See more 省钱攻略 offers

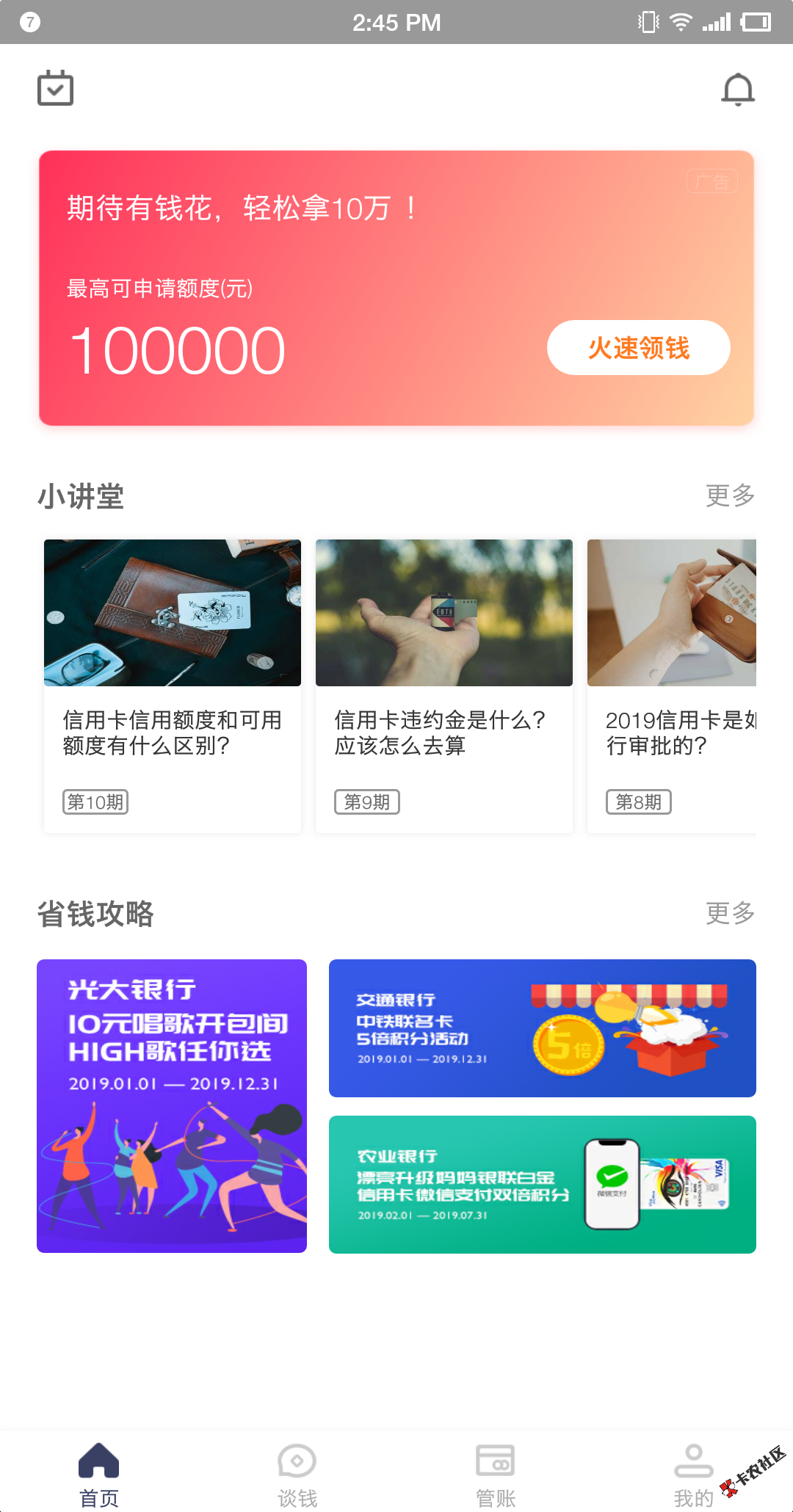tap(730, 913)
